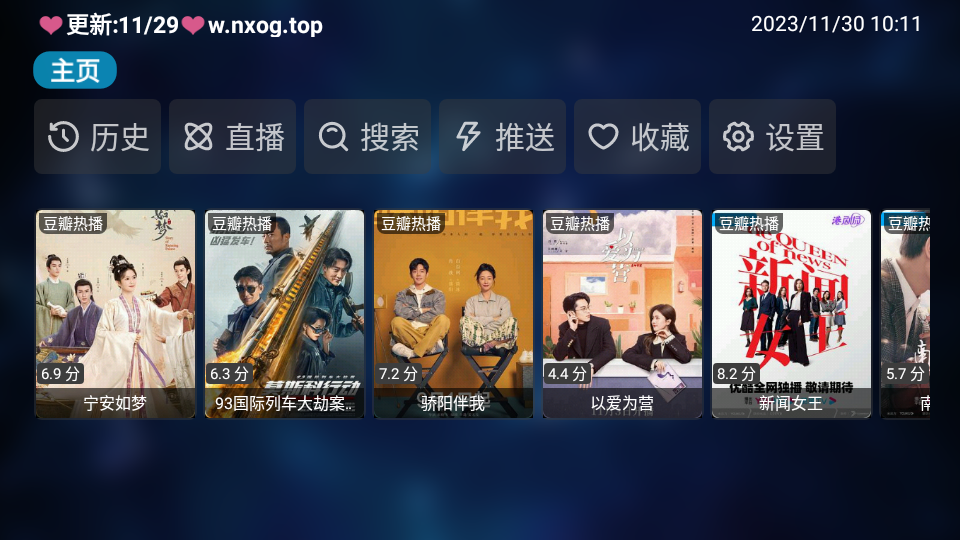Open 直播 live channels
The width and height of the screenshot is (960, 540).
pyautogui.click(x=233, y=137)
